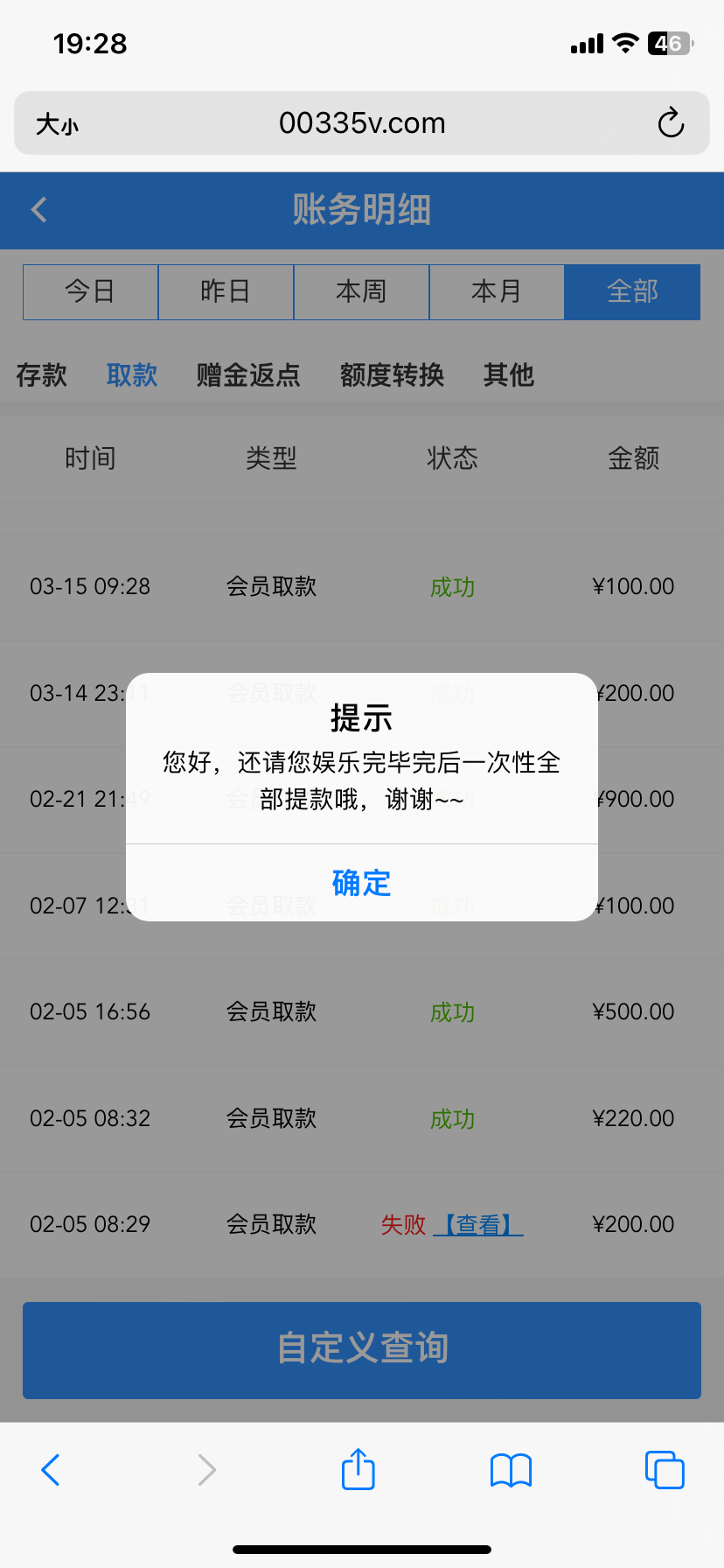Tap the address bar showing 00335v.com
Screen dimensions: 724x1568
[x=362, y=122]
